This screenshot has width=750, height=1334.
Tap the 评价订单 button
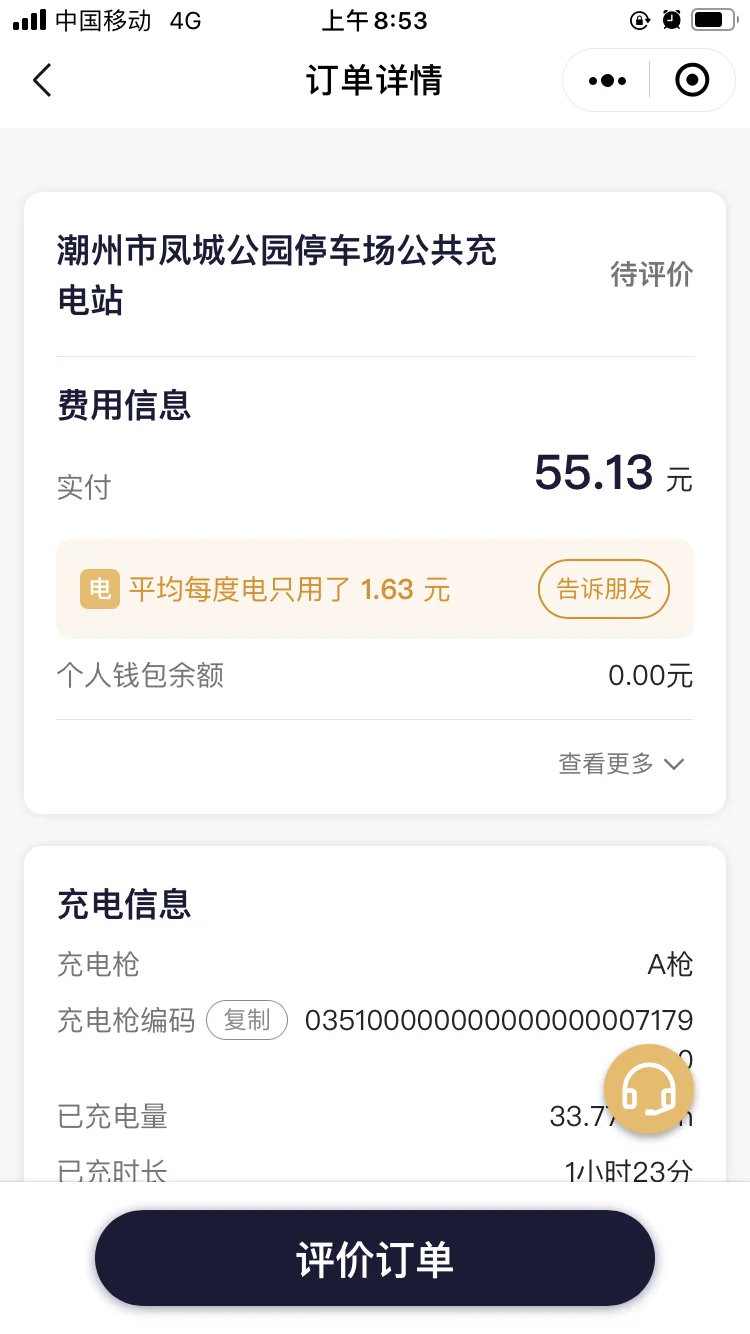tap(375, 1258)
